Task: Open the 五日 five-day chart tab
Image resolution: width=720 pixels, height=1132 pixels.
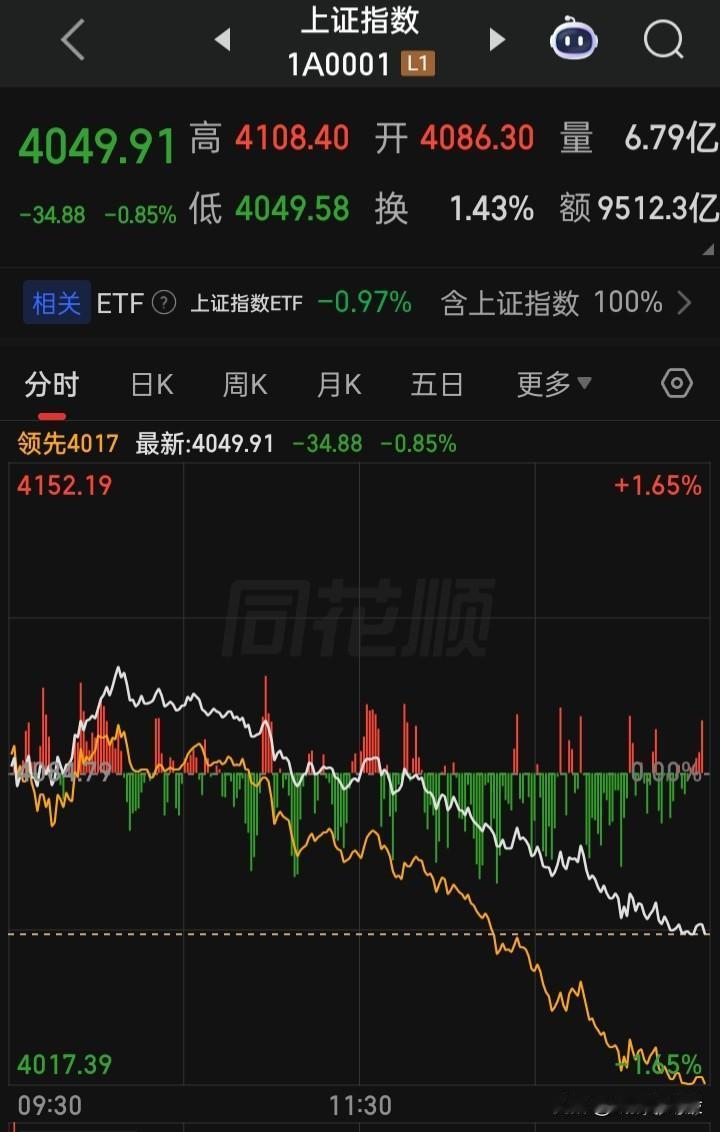Action: (436, 383)
